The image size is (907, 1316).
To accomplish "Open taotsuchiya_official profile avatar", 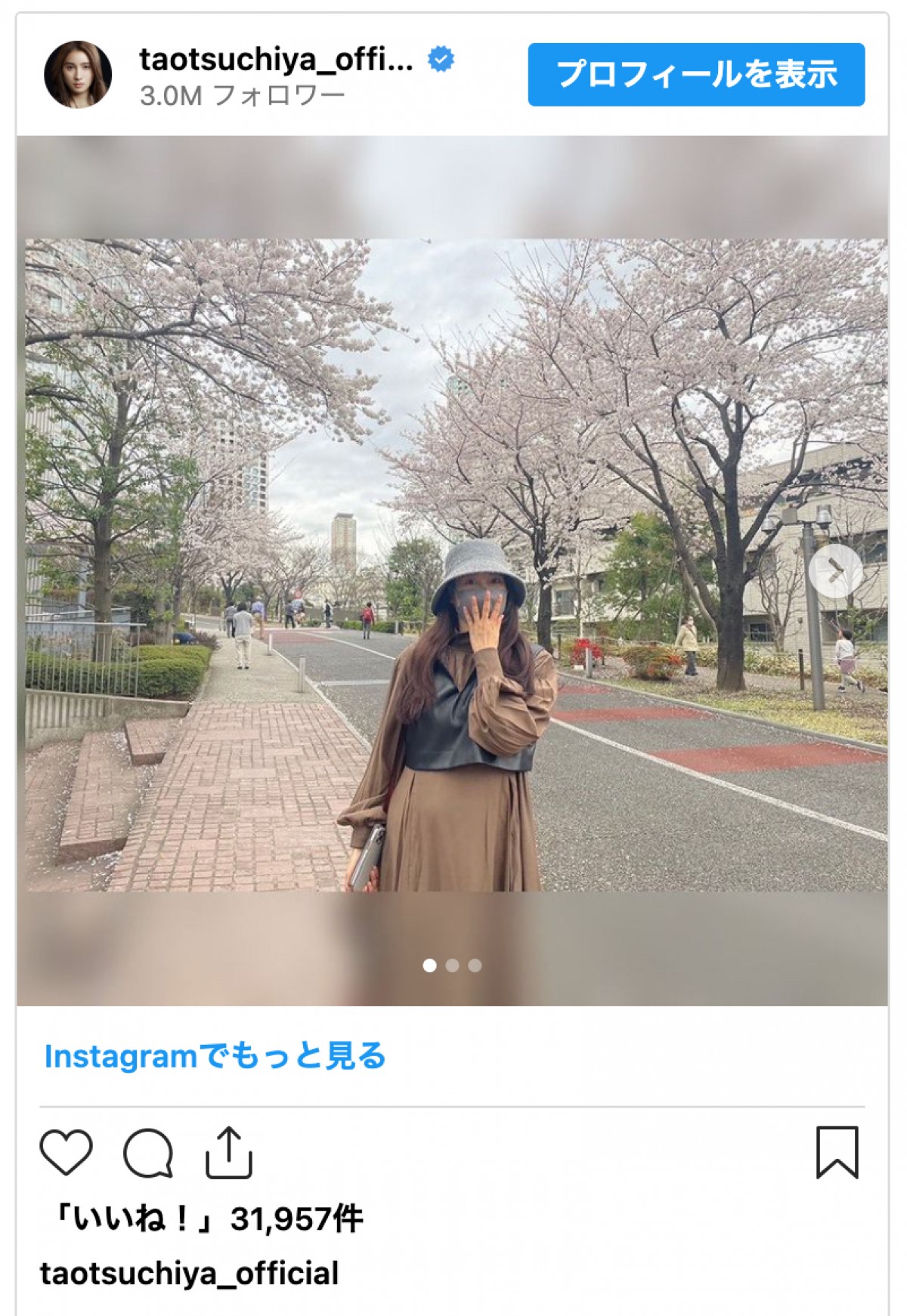I will [78, 74].
